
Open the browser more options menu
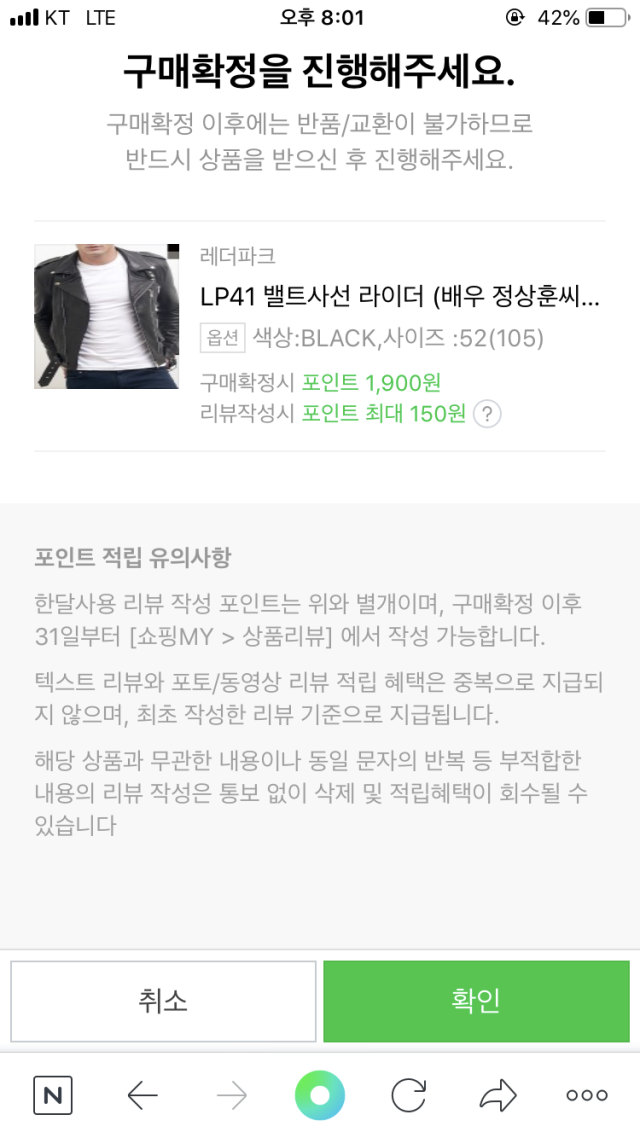pyautogui.click(x=586, y=1096)
